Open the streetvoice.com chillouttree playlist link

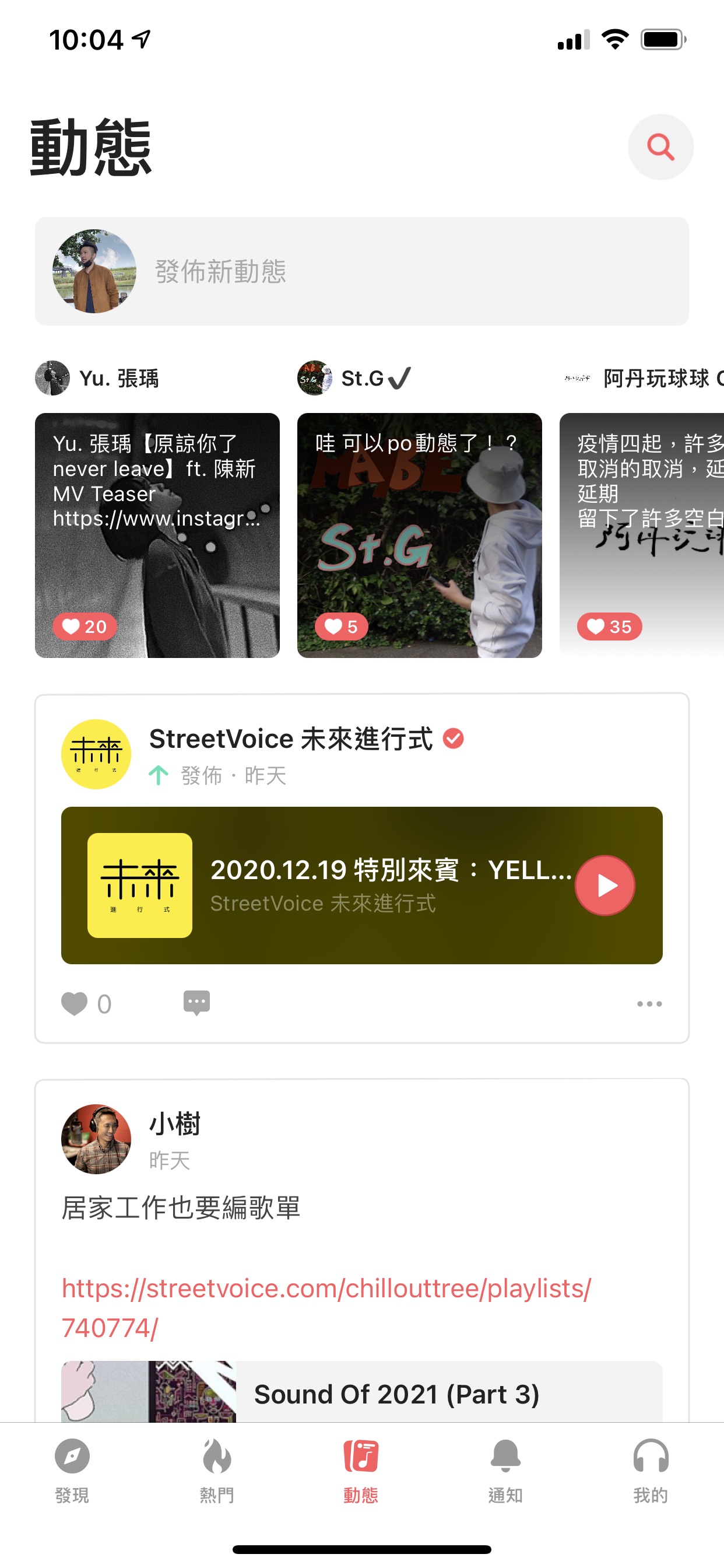326,1307
